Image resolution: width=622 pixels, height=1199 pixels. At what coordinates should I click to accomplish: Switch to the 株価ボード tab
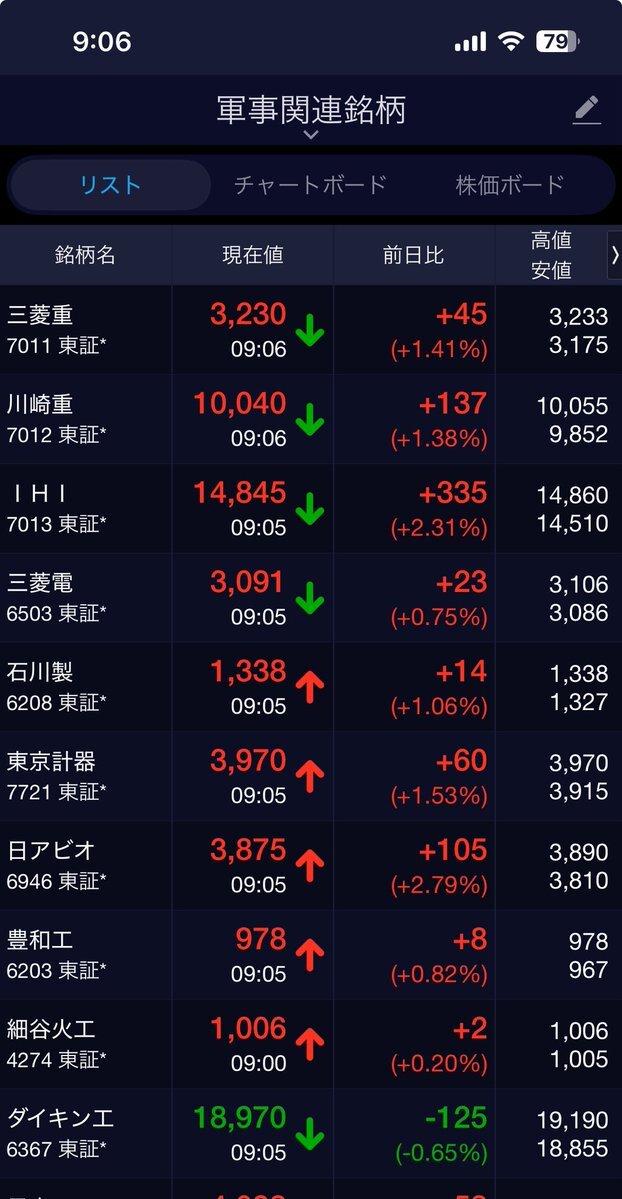pos(510,185)
